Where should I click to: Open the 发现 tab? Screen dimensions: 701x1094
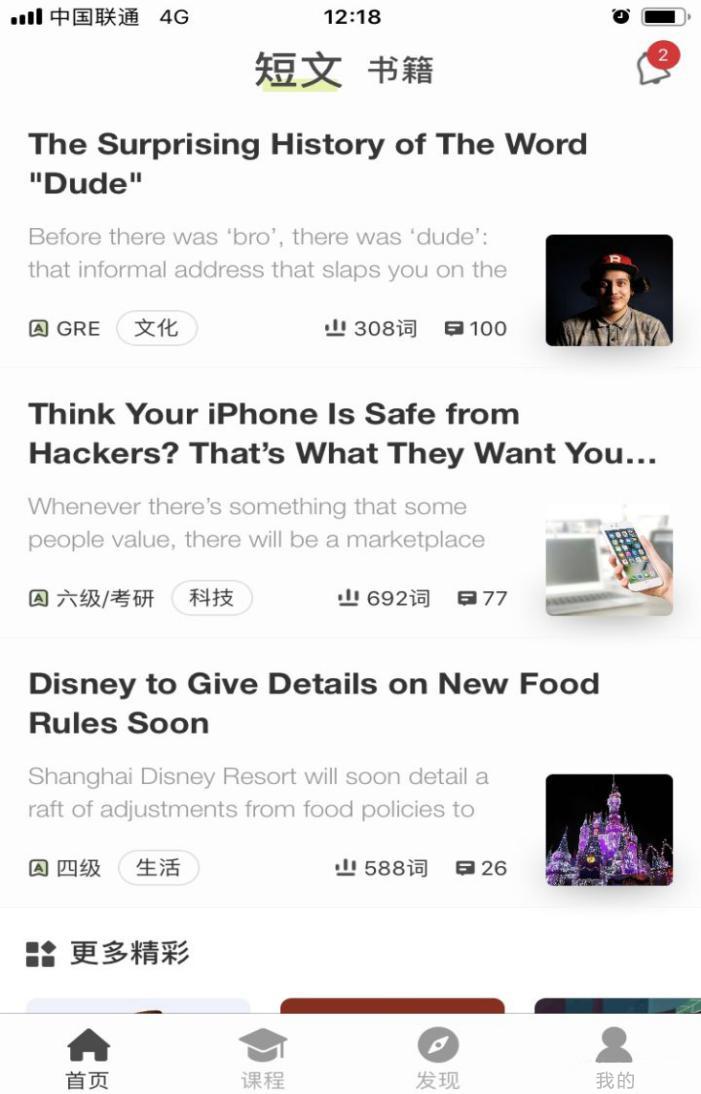[x=437, y=1058]
